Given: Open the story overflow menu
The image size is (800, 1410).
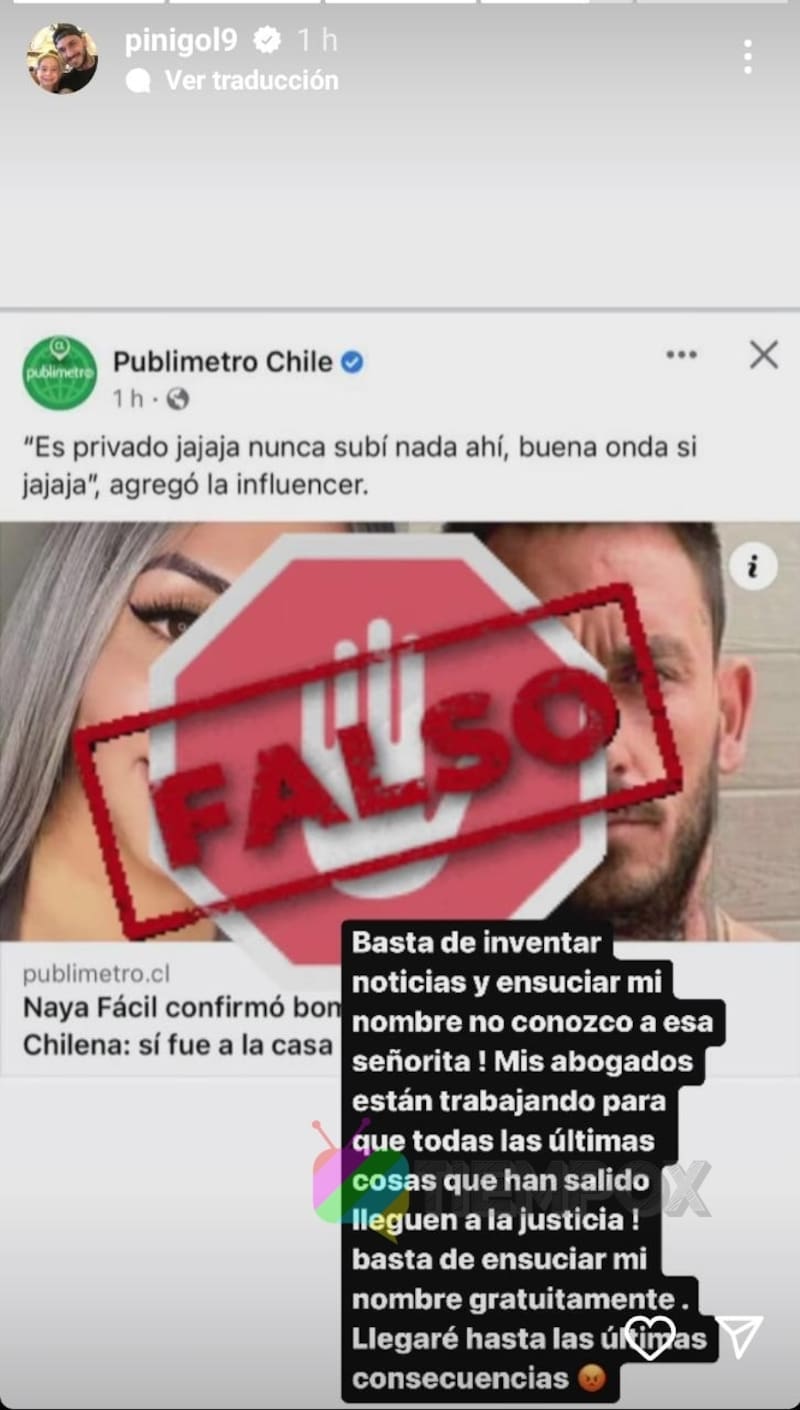Looking at the screenshot, I should (747, 57).
